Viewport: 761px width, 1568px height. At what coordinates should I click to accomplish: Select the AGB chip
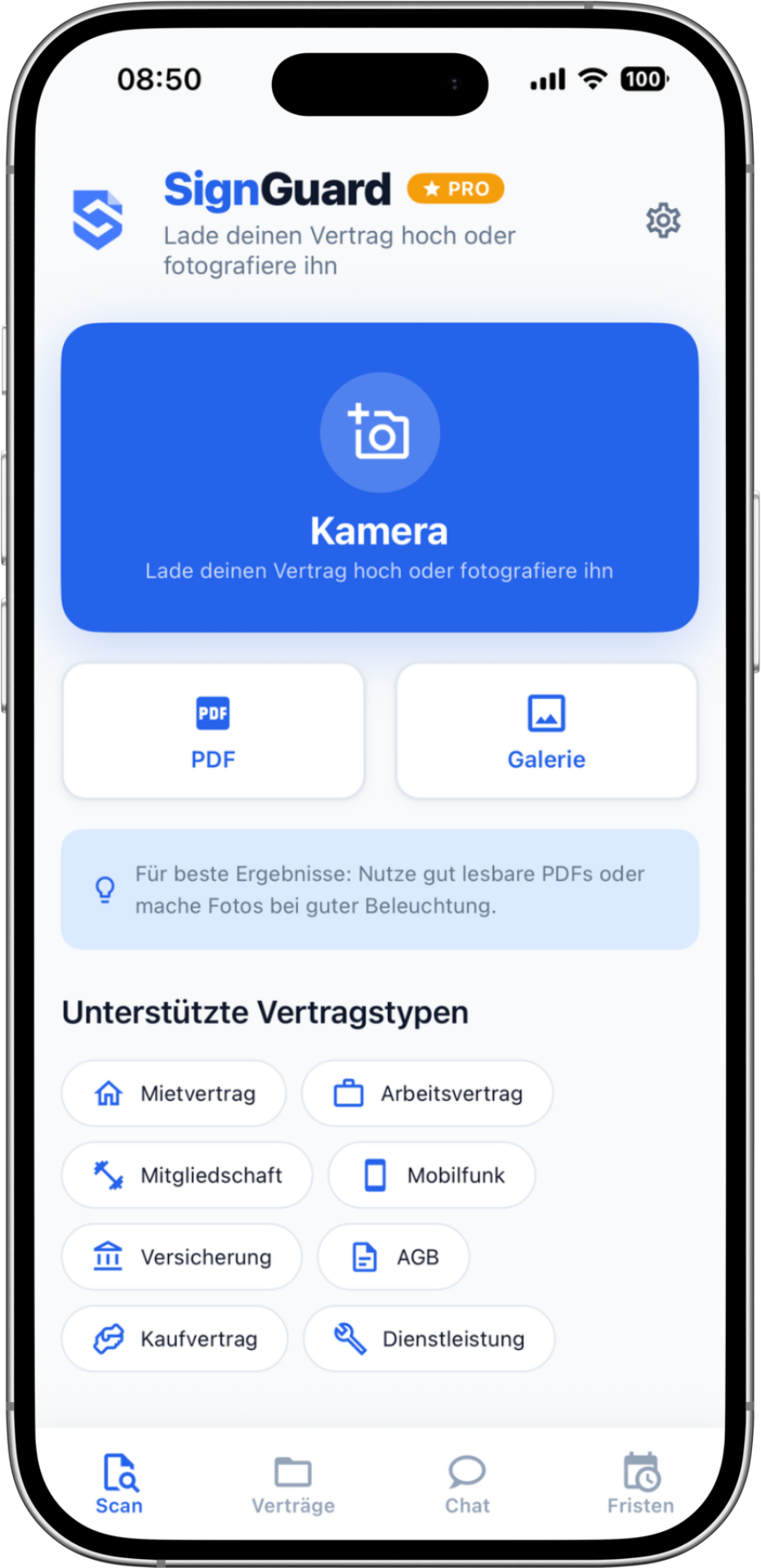coord(394,1256)
